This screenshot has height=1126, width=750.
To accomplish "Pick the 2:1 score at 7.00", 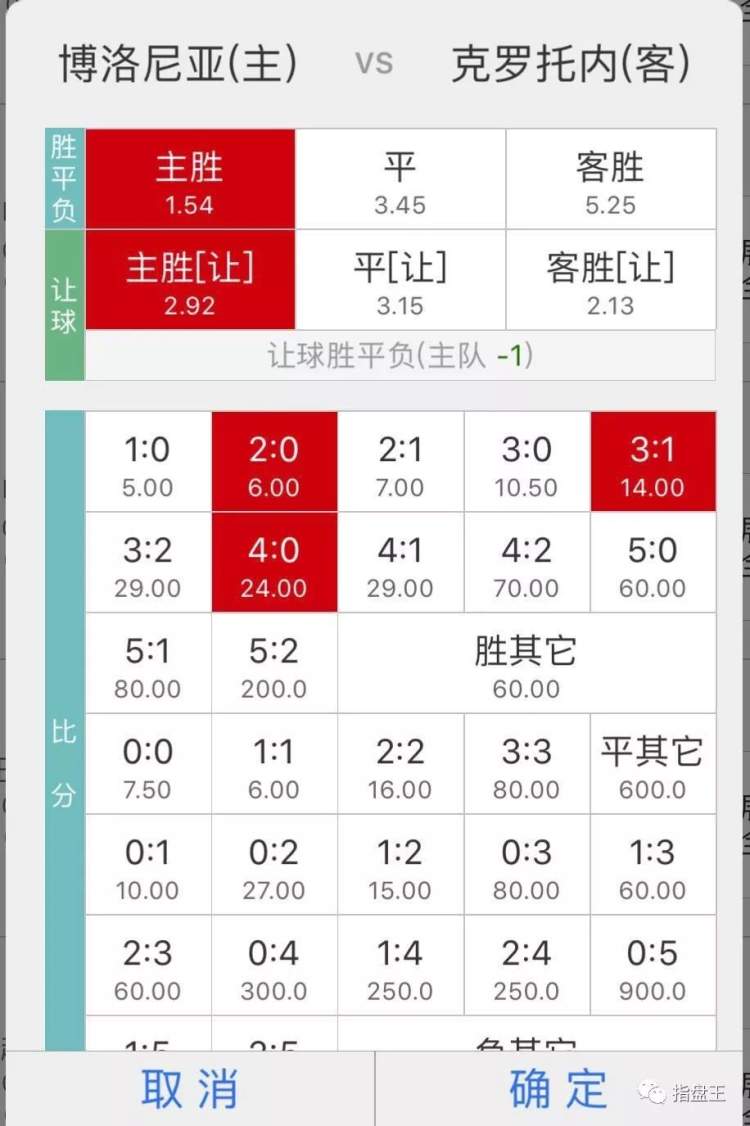I will point(400,463).
